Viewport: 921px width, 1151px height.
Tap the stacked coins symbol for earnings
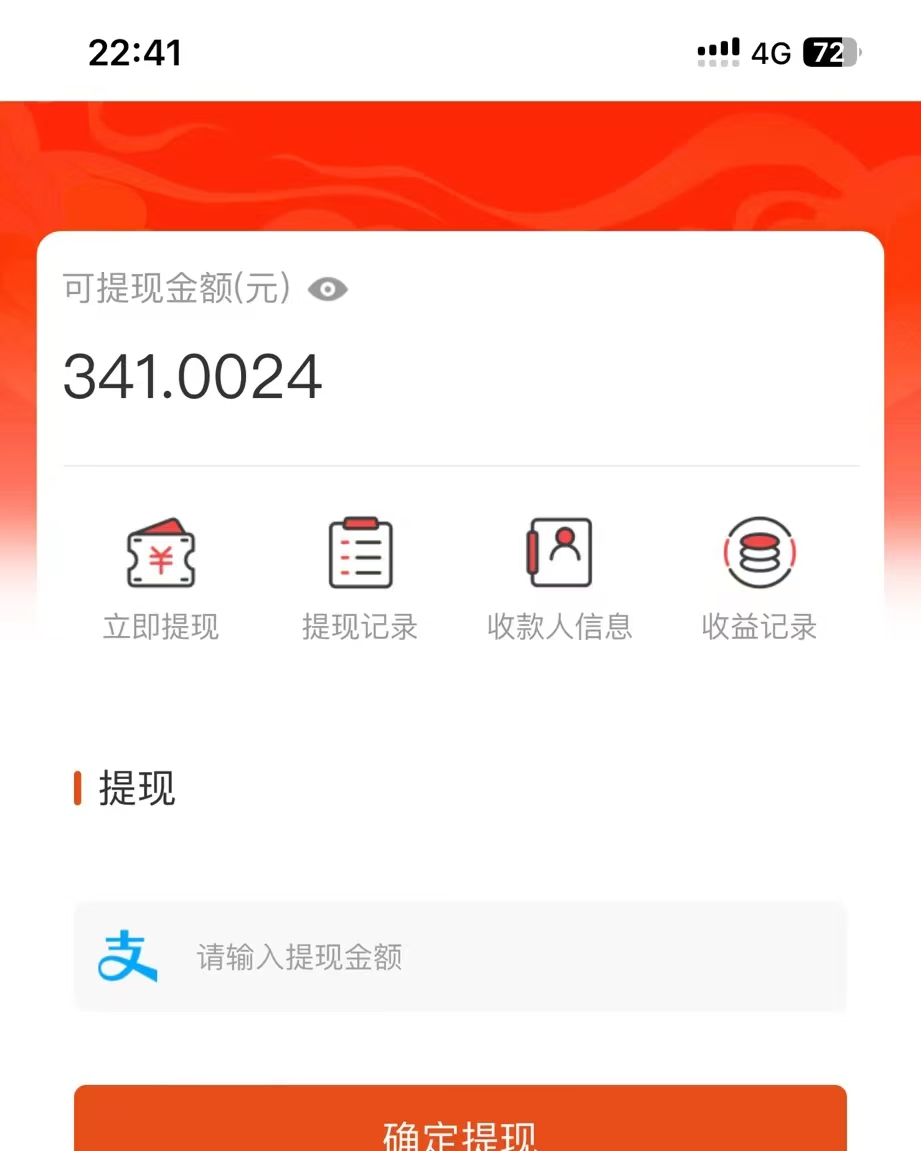click(x=759, y=552)
